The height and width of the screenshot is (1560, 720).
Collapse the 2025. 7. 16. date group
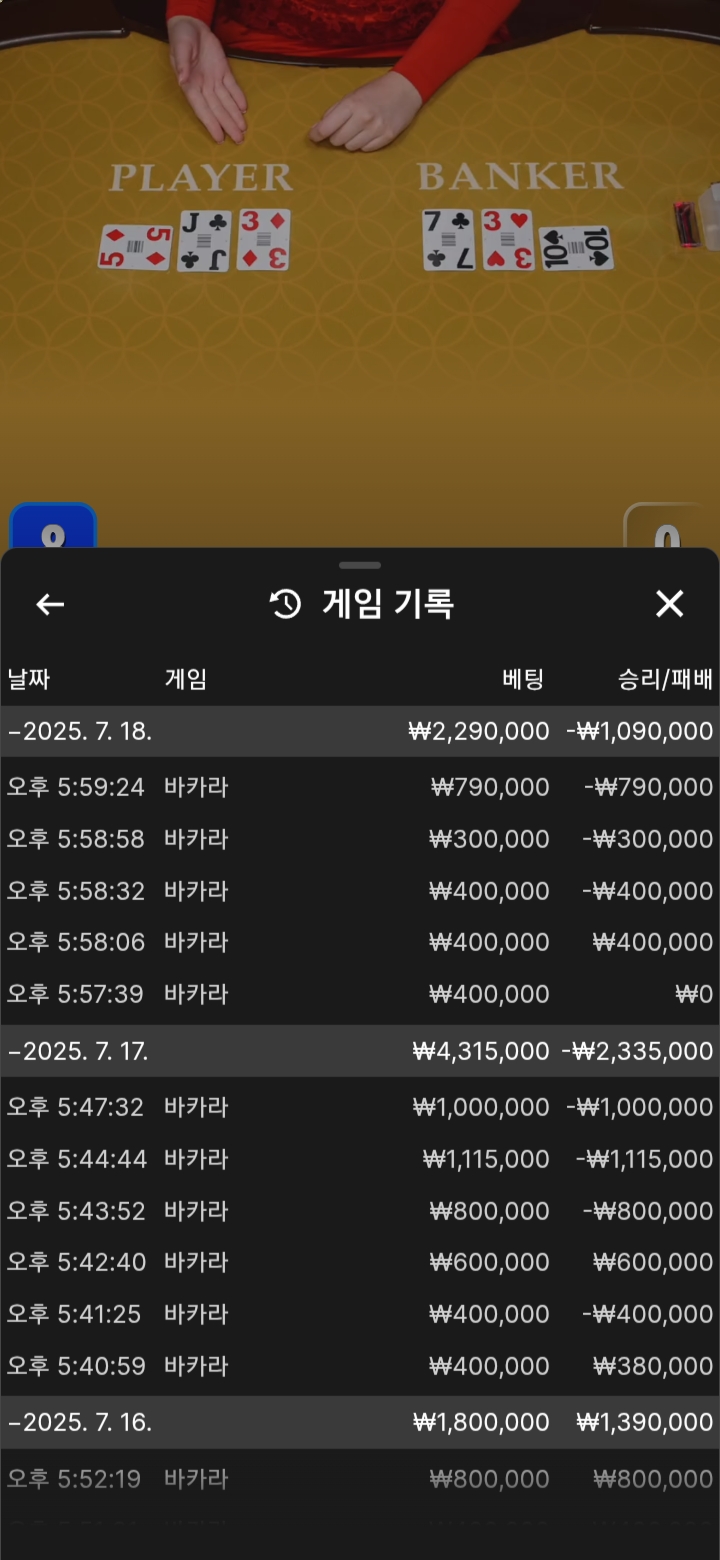tap(80, 1422)
